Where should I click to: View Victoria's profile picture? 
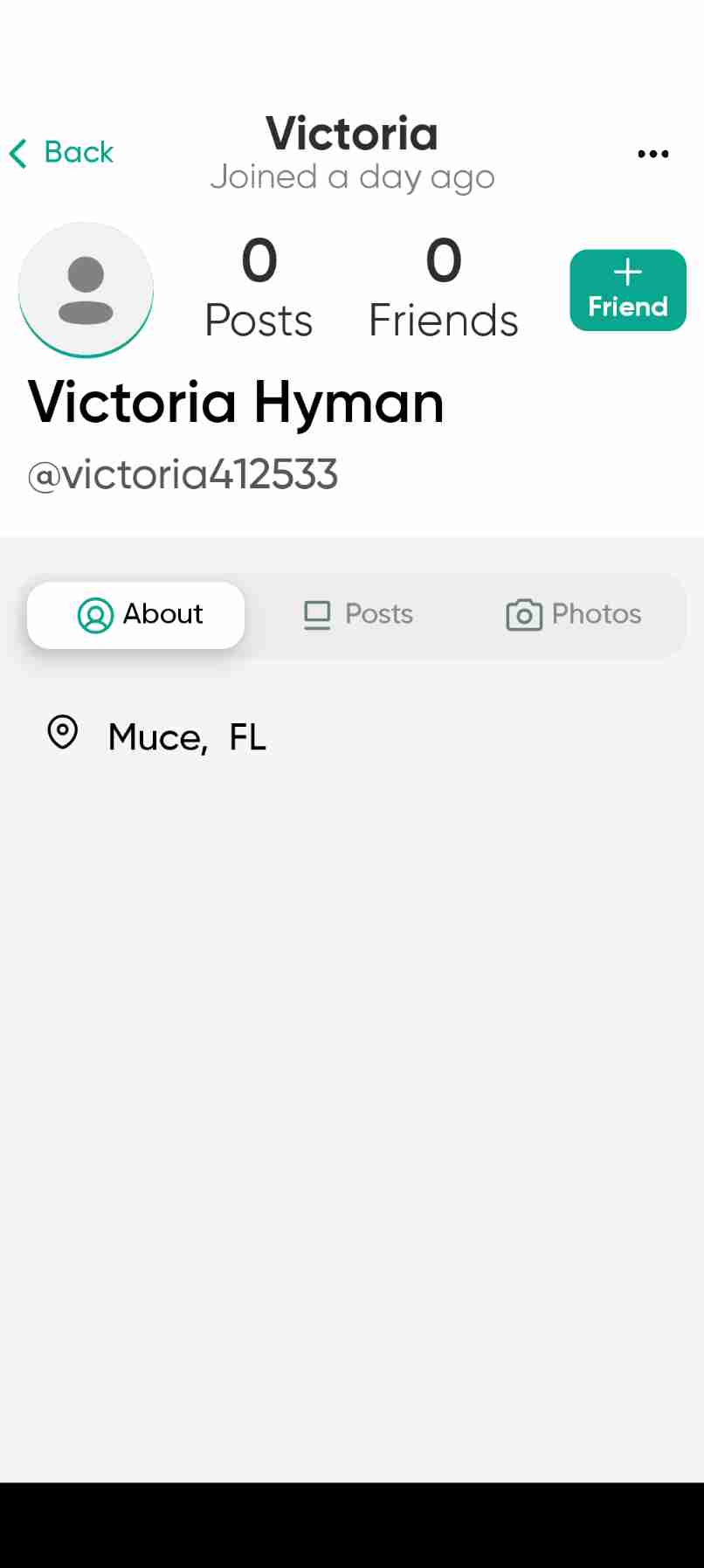[86, 290]
